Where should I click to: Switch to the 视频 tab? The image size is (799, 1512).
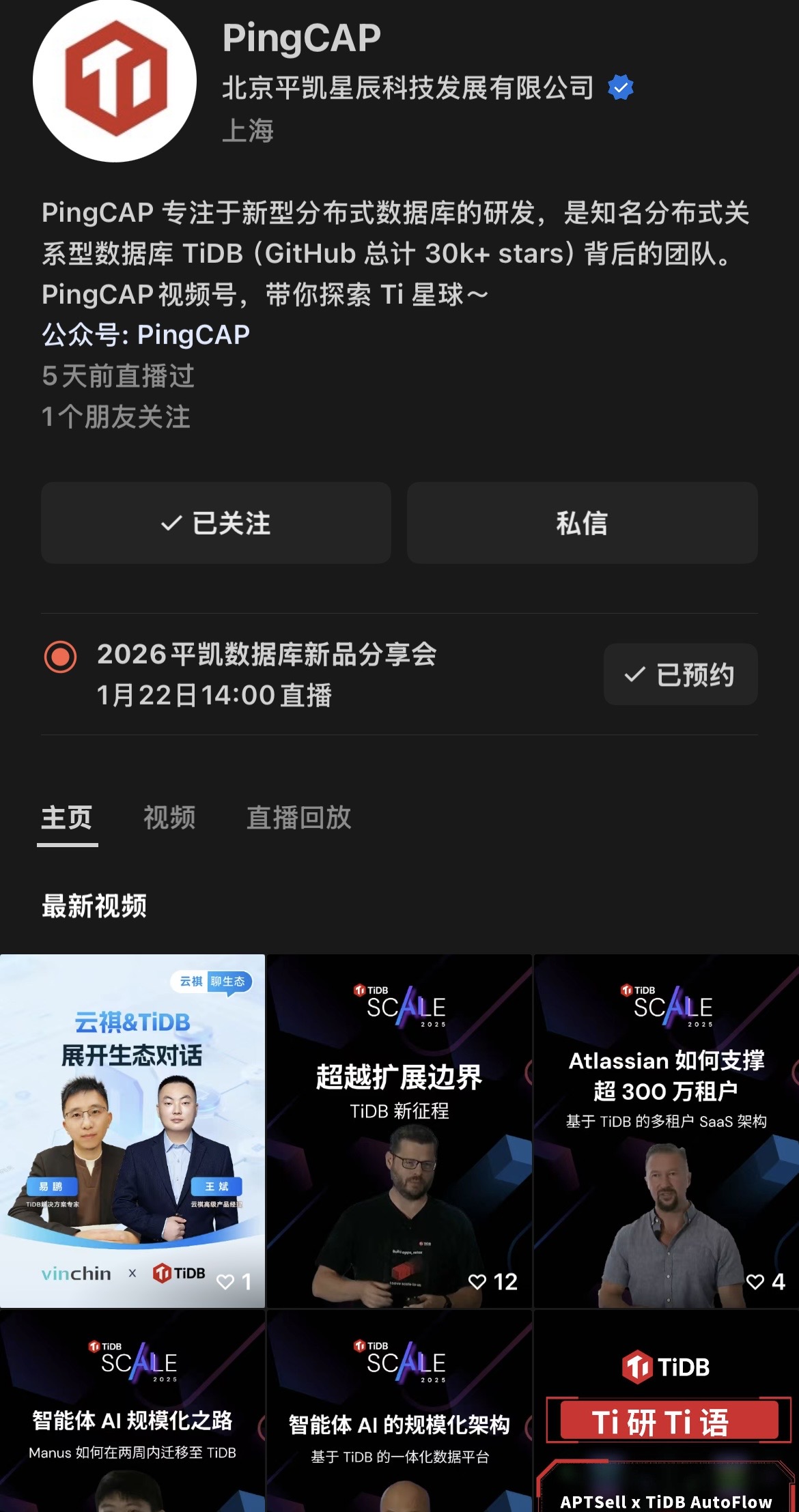[x=169, y=817]
